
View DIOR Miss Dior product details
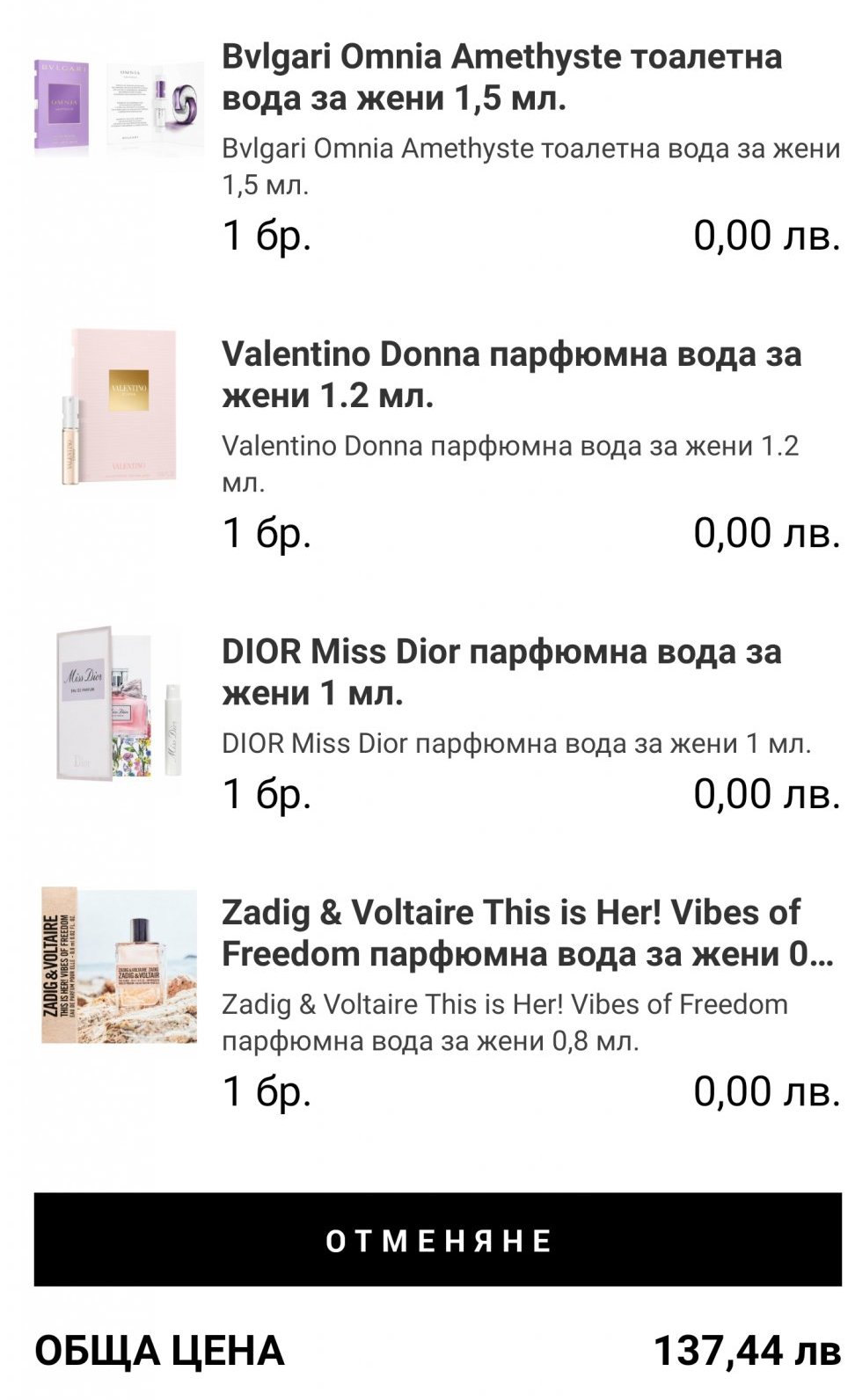pos(501,672)
